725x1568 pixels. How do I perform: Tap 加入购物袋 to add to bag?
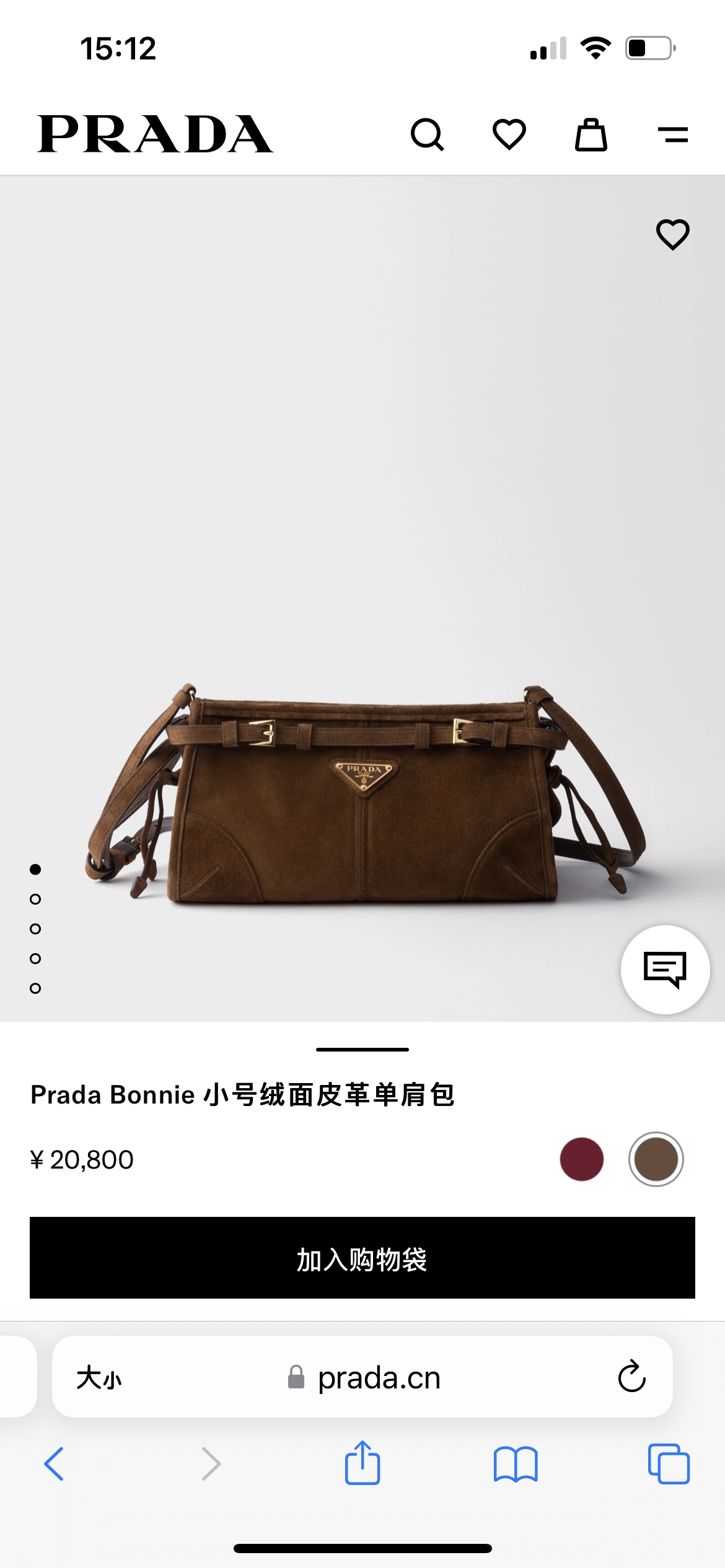tap(362, 1258)
